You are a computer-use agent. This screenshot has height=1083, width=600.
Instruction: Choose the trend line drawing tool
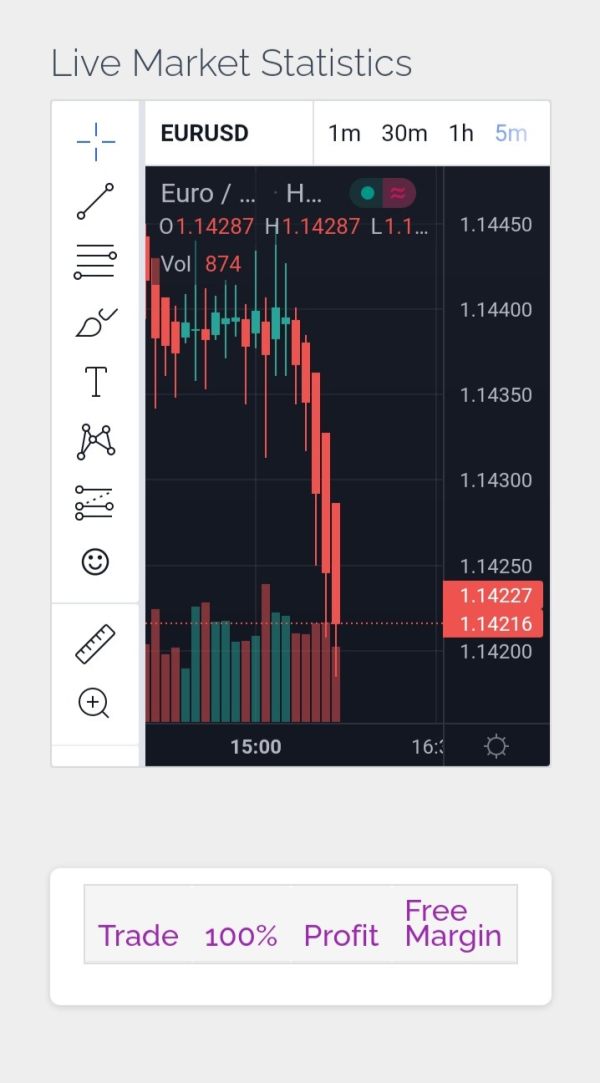pyautogui.click(x=95, y=201)
